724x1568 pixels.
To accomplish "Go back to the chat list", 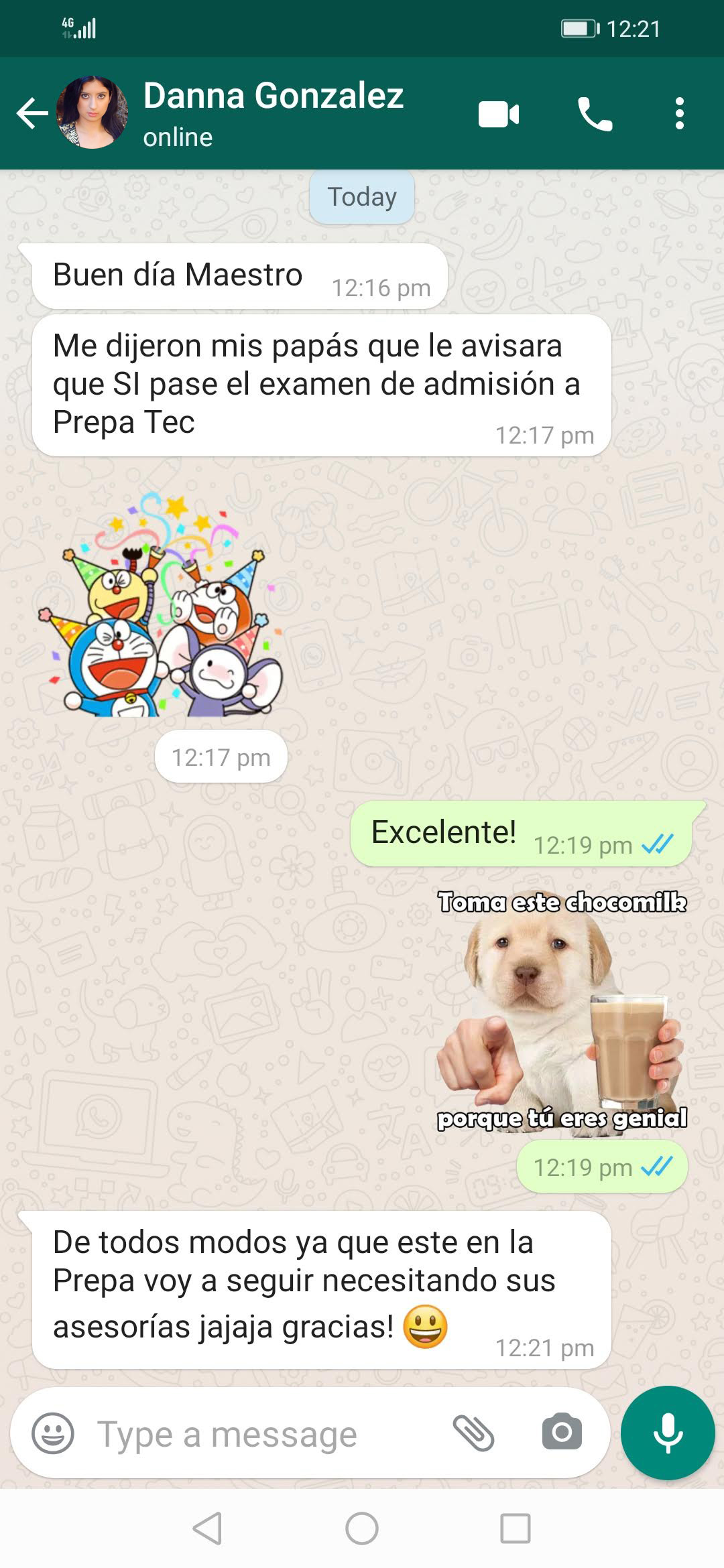I will [x=32, y=113].
